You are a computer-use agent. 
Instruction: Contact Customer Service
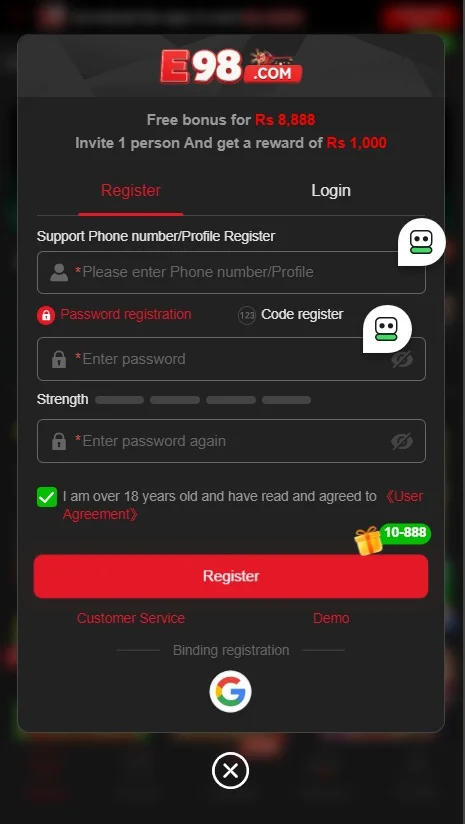(x=131, y=618)
